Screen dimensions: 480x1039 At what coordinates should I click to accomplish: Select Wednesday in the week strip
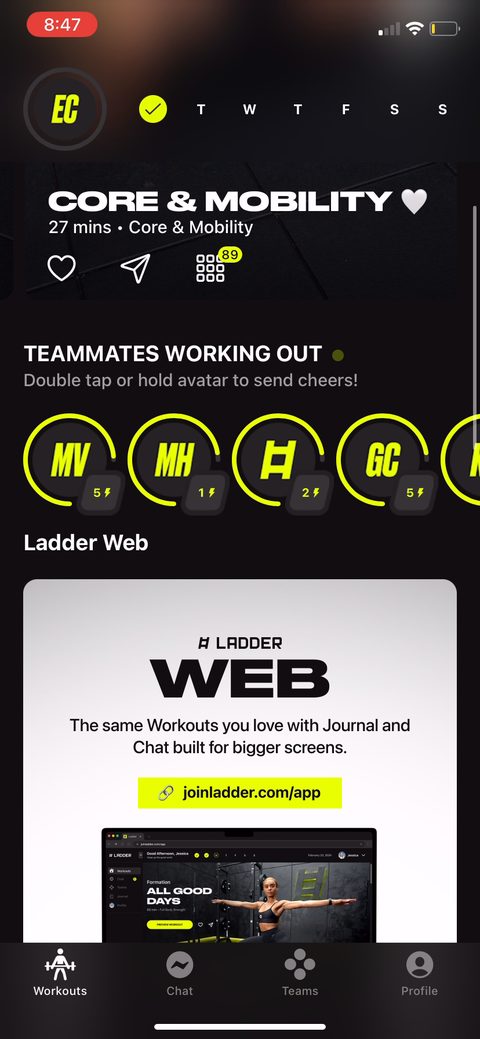click(x=249, y=110)
